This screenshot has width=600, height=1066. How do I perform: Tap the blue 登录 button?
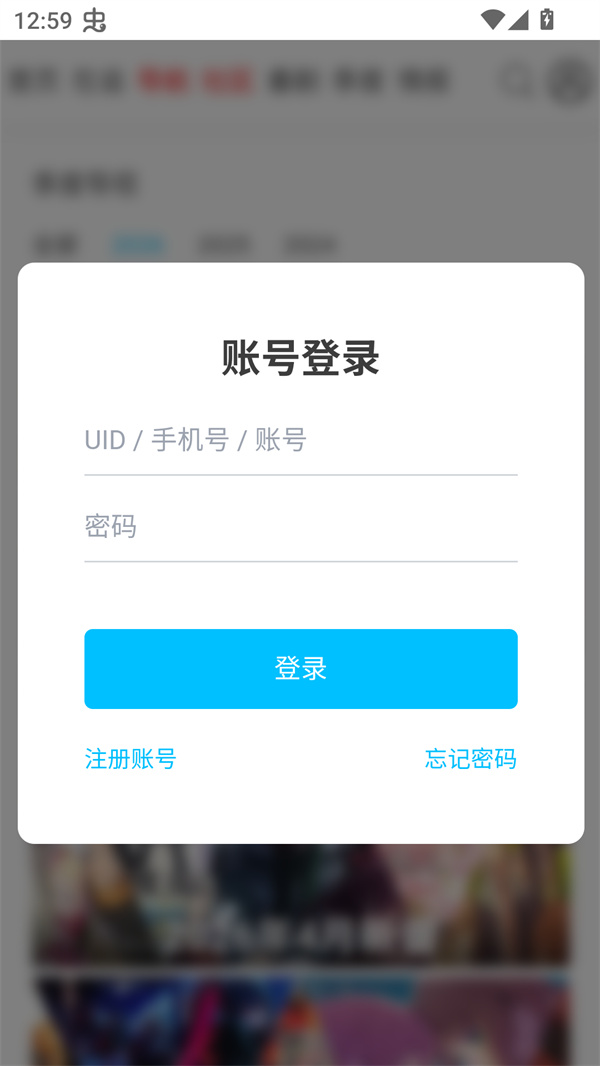pyautogui.click(x=300, y=669)
